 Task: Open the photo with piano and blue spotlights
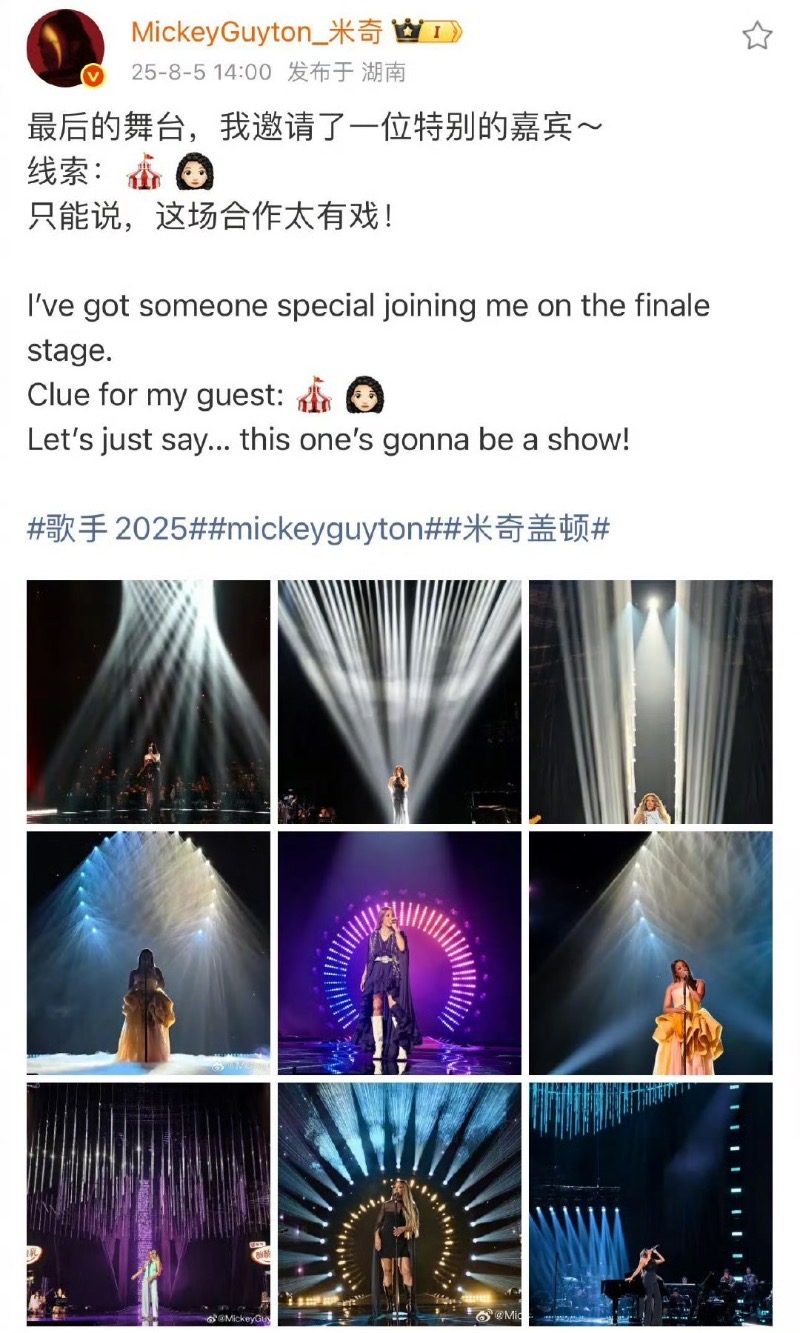(x=650, y=1204)
